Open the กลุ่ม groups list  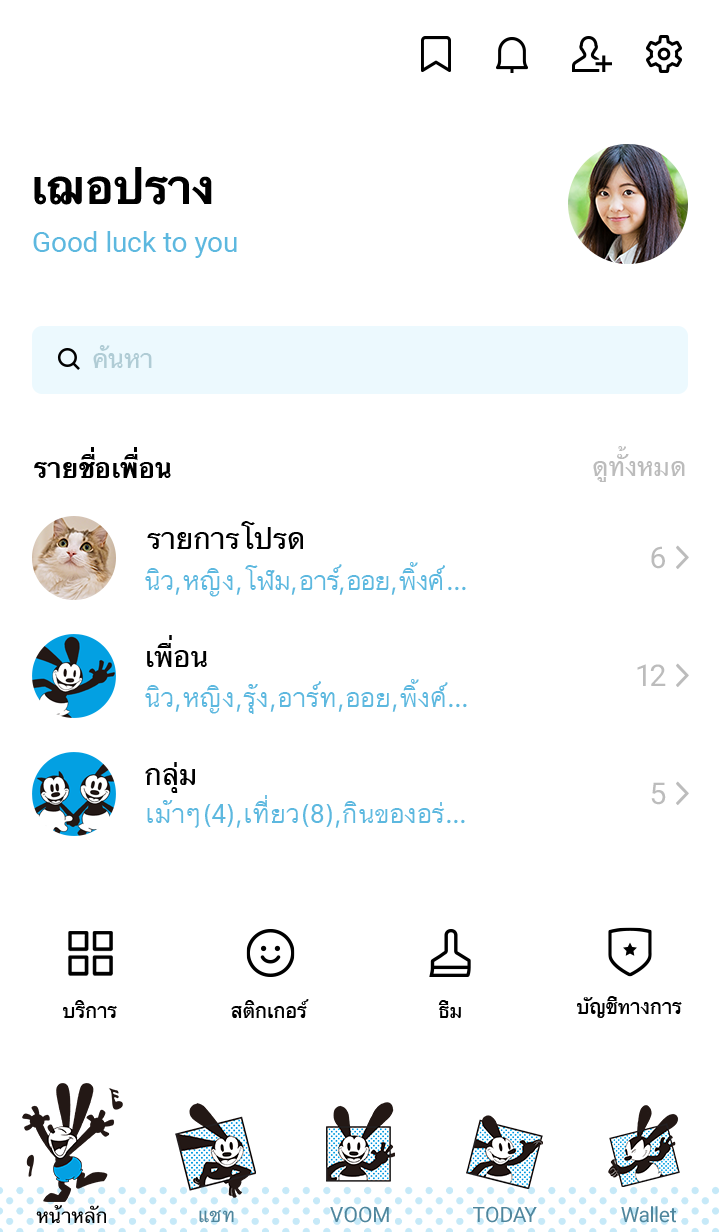[x=360, y=794]
